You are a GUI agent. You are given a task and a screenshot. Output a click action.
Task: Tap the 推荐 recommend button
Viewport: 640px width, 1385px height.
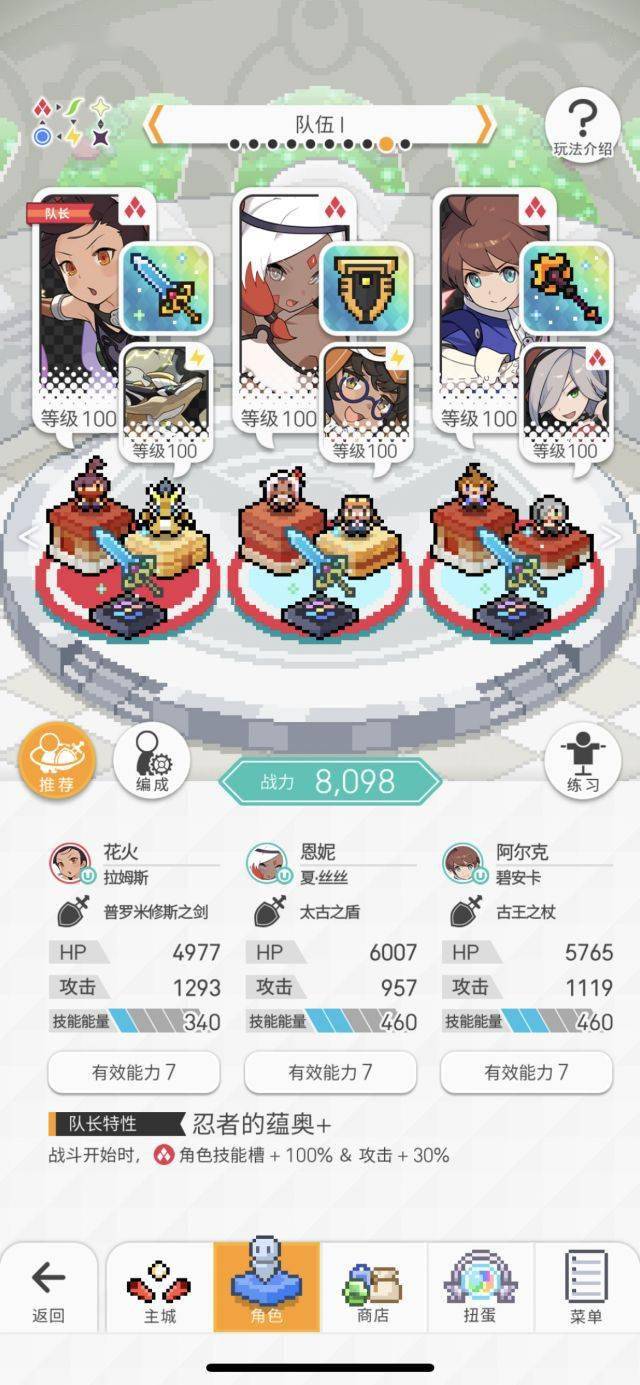[57, 762]
